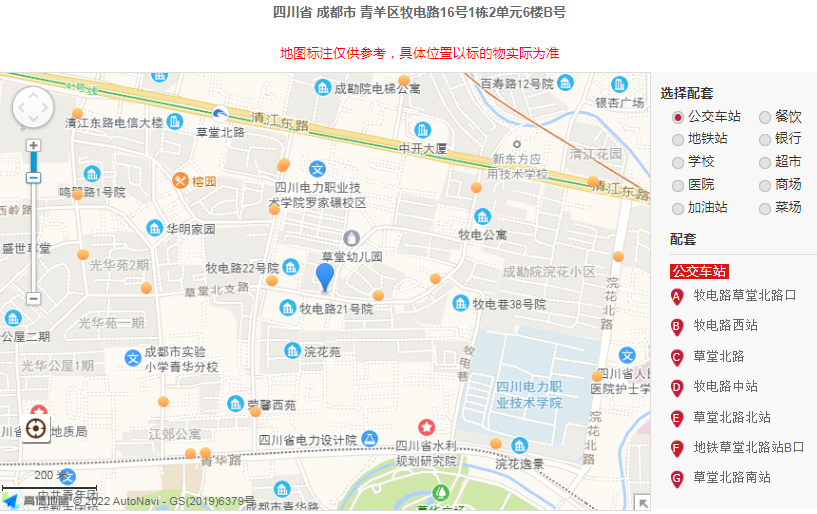Image resolution: width=817 pixels, height=514 pixels.
Task: Open bus stop E 草堂北路北站
Action: [731, 417]
